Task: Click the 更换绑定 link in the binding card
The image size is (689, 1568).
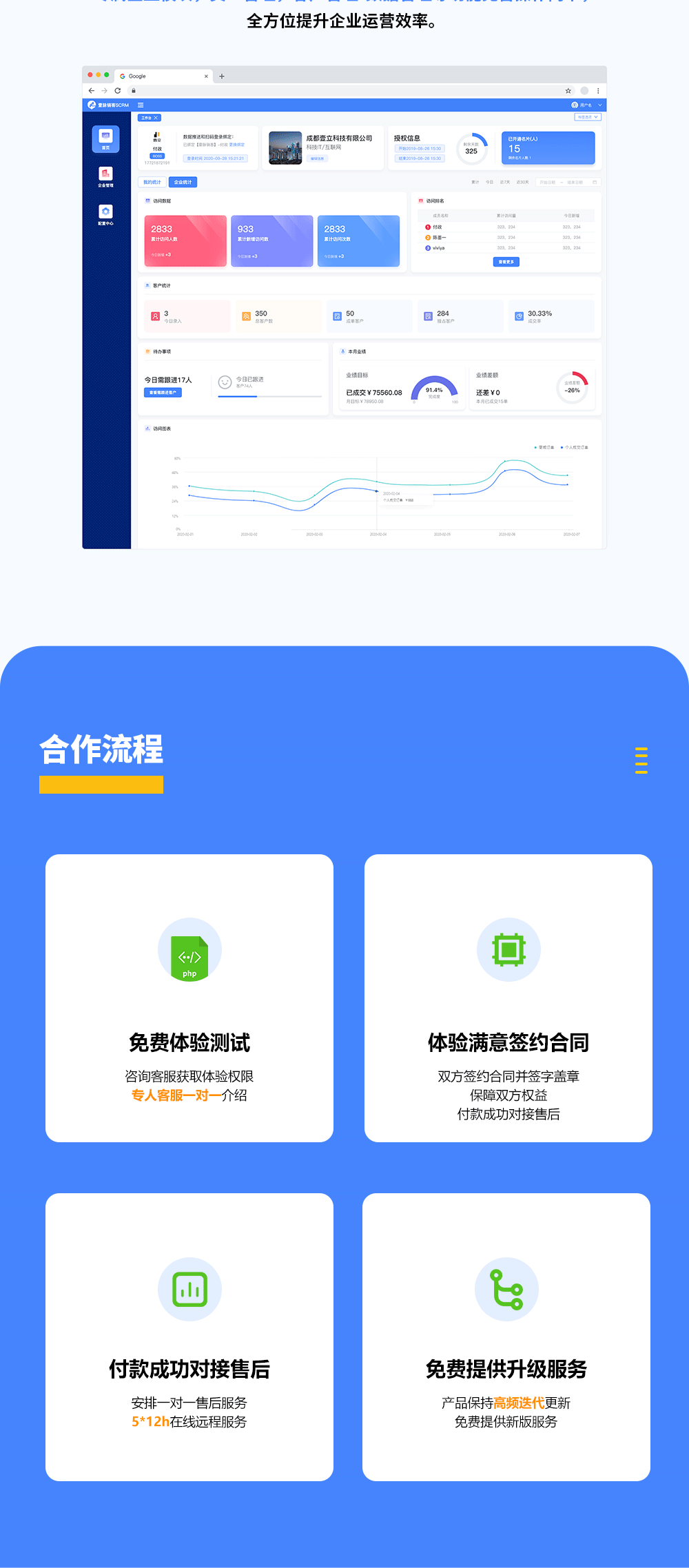Action: point(236,145)
